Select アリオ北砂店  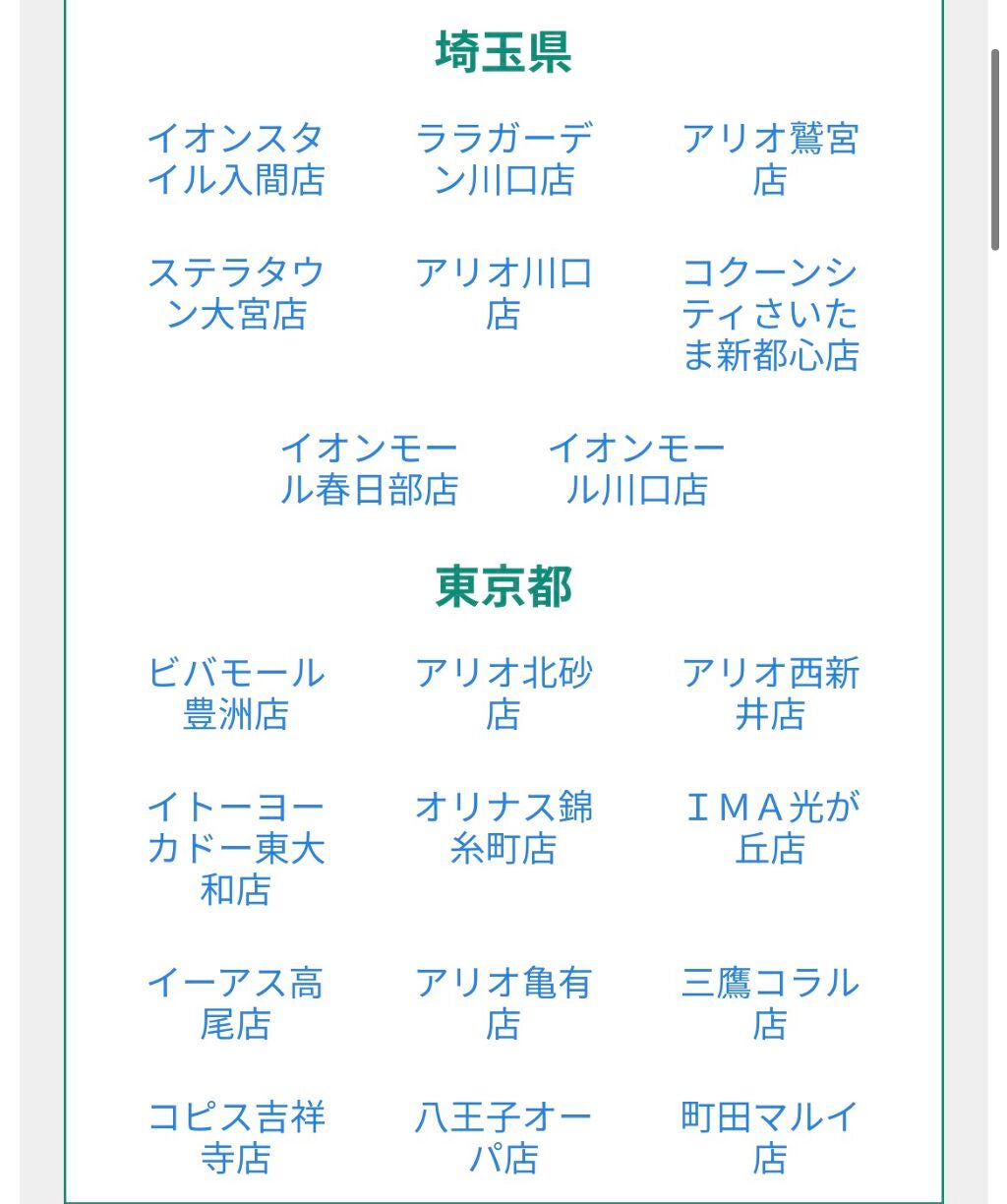[503, 695]
